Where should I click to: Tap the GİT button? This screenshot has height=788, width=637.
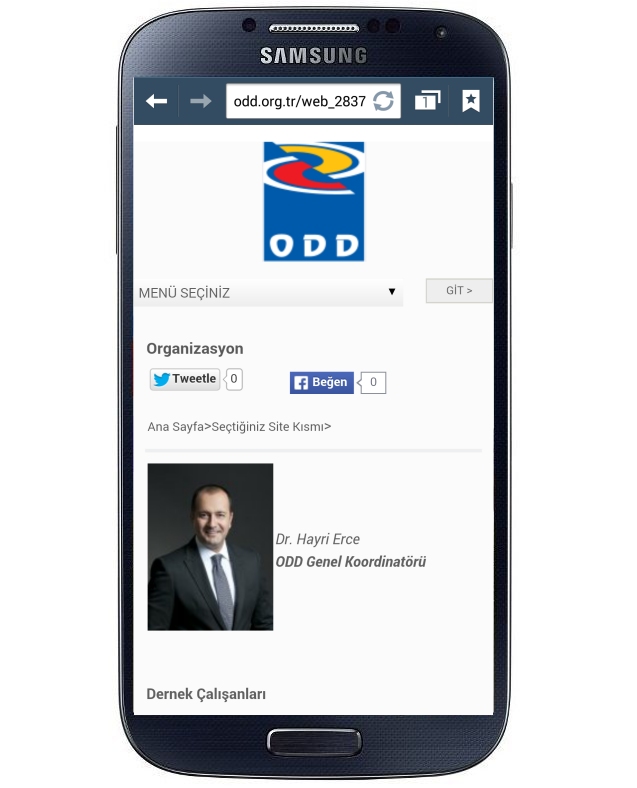pyautogui.click(x=459, y=291)
